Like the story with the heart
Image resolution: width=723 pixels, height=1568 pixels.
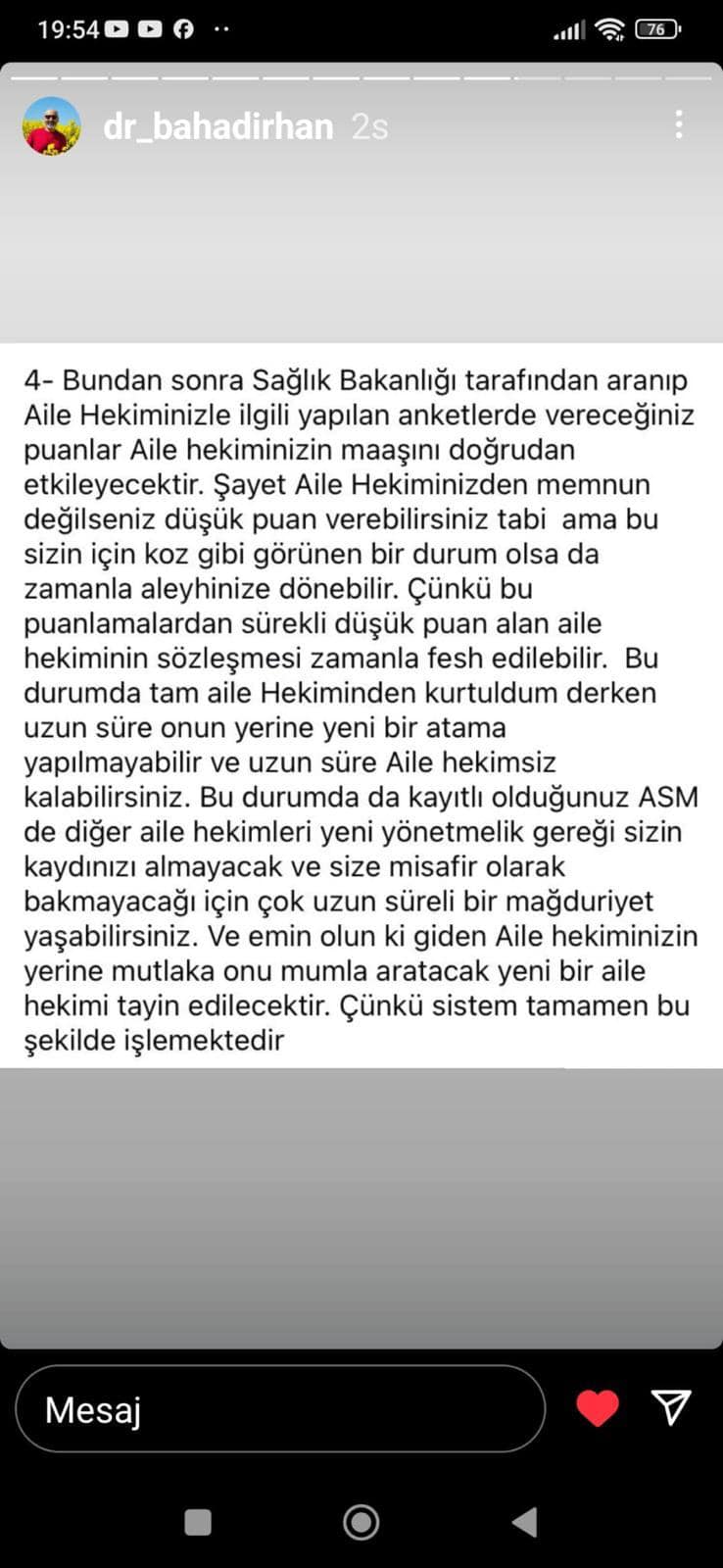coord(598,1409)
